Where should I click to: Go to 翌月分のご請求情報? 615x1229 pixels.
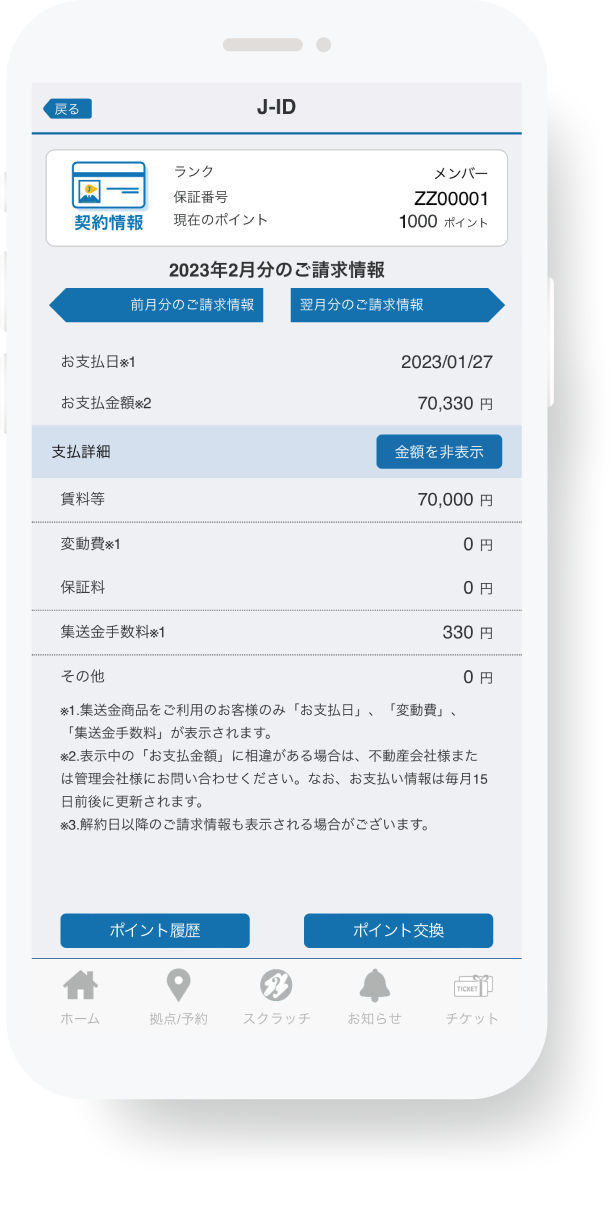tap(396, 305)
